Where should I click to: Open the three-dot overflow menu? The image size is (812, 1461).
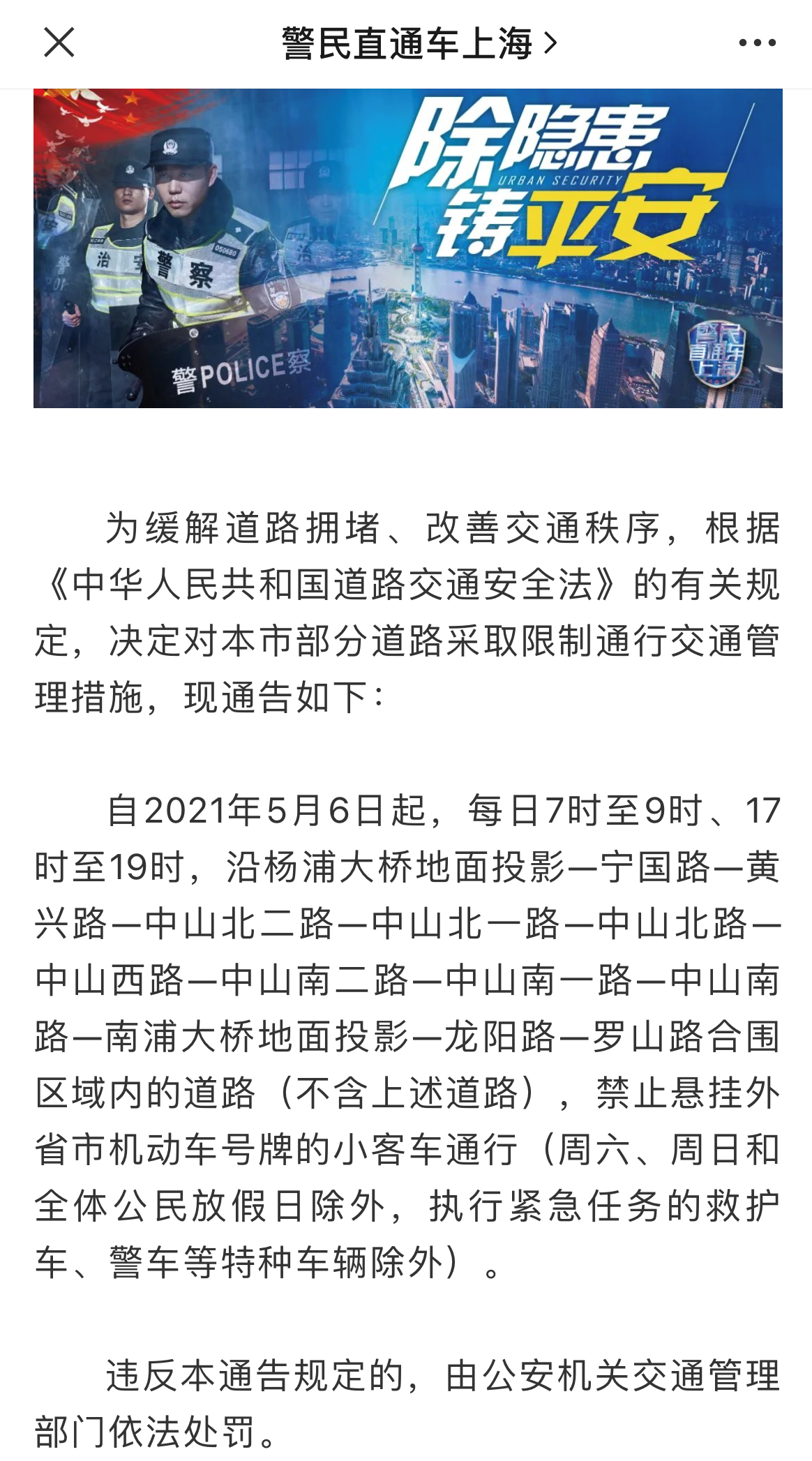pos(757,43)
